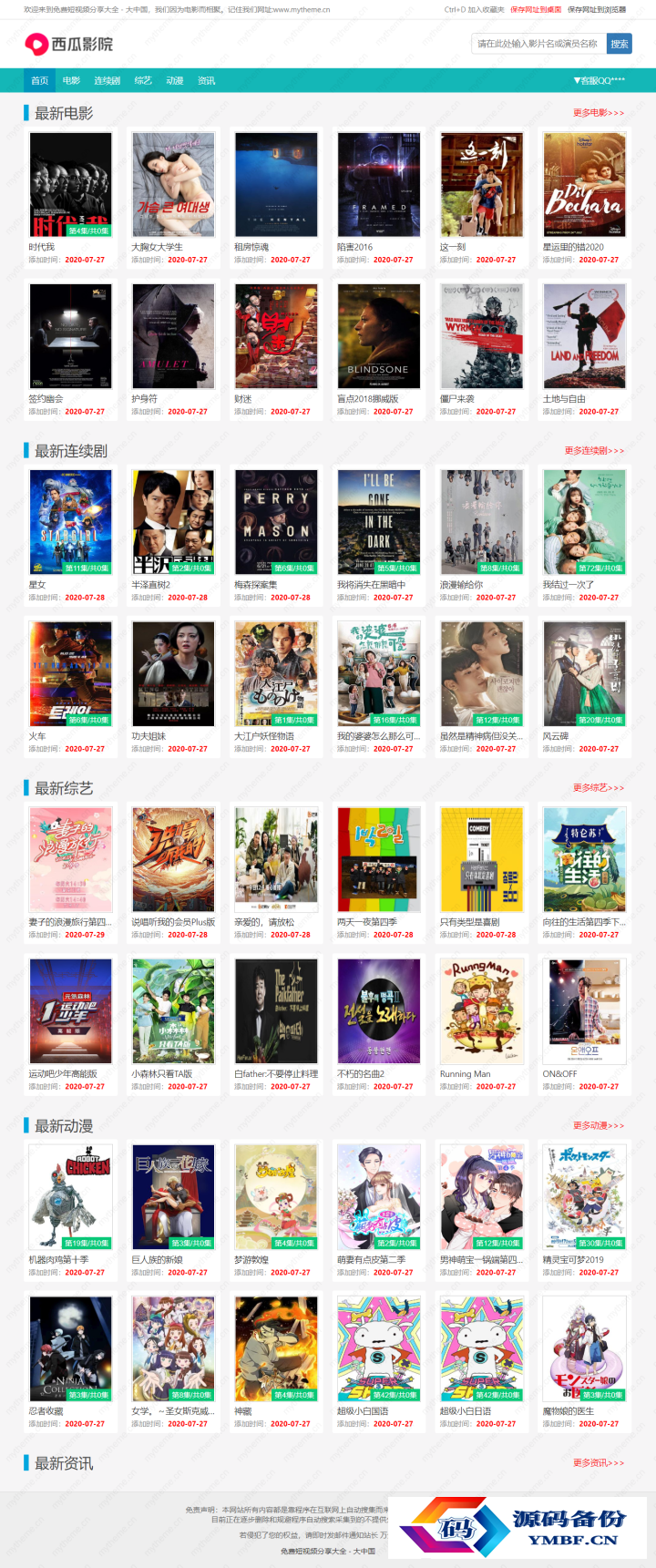This screenshot has height=1568, width=656.
Task: Open the series 风云碑
Action: [584, 674]
